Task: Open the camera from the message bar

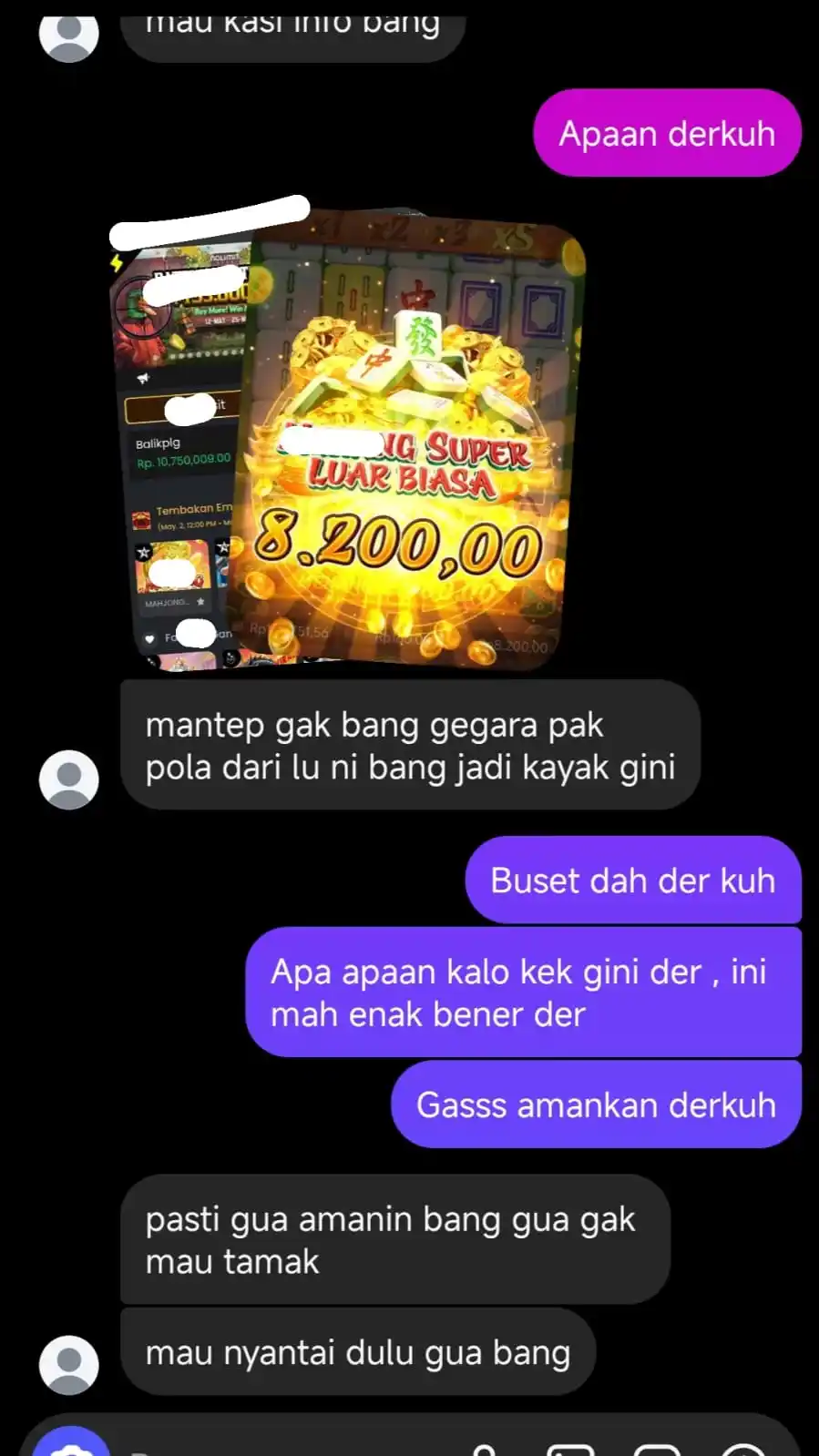Action: pyautogui.click(x=71, y=1445)
